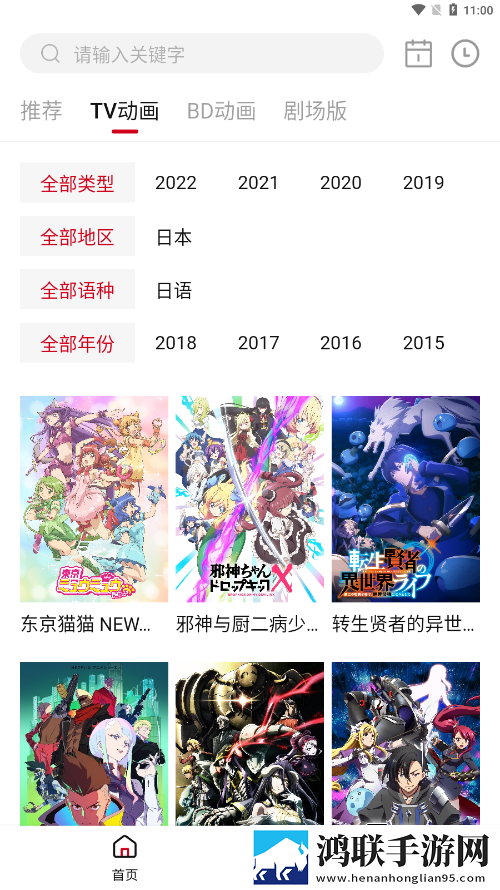Select the 日本 region filter

click(x=174, y=237)
